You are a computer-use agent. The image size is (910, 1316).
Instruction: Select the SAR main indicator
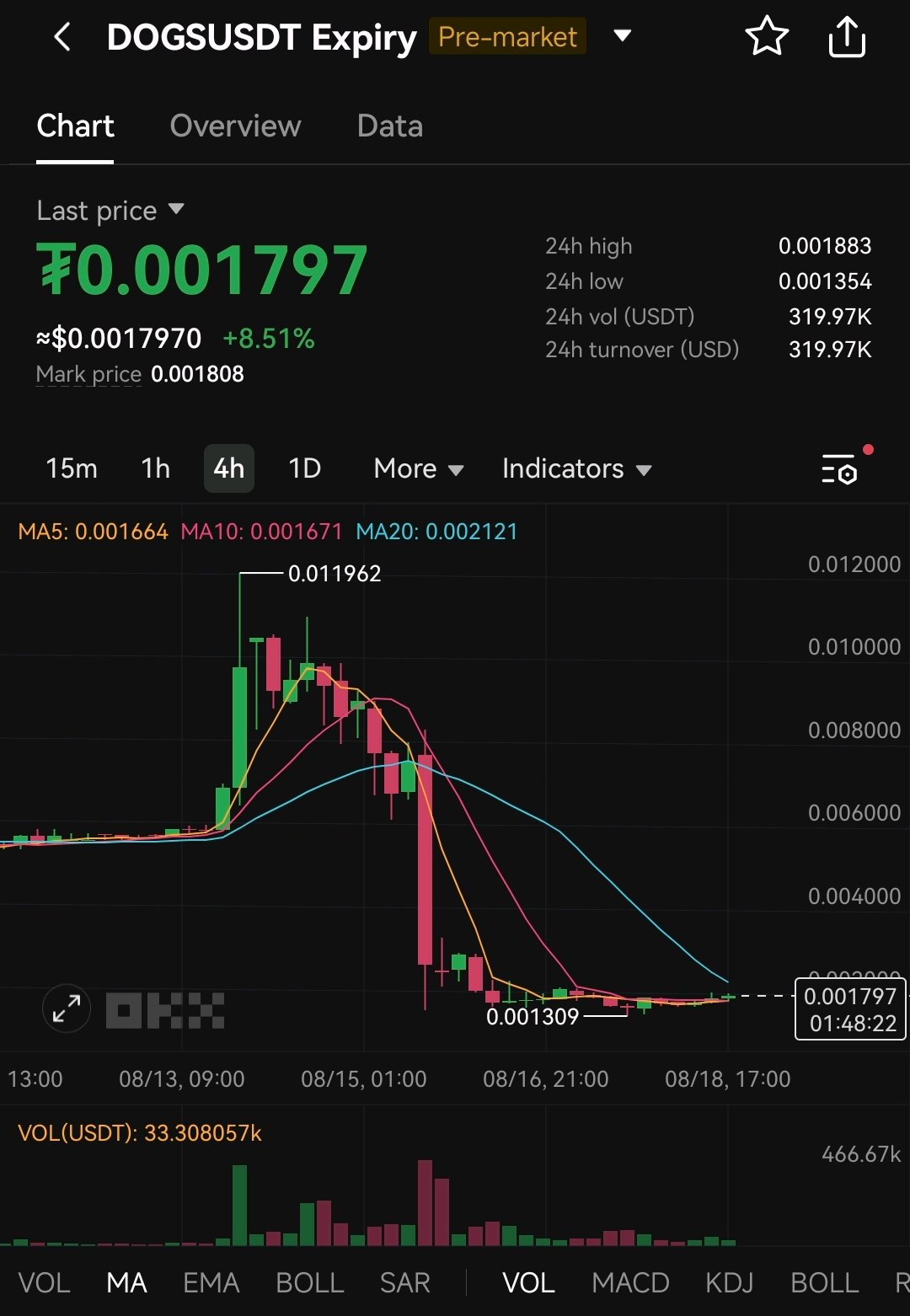[405, 1283]
